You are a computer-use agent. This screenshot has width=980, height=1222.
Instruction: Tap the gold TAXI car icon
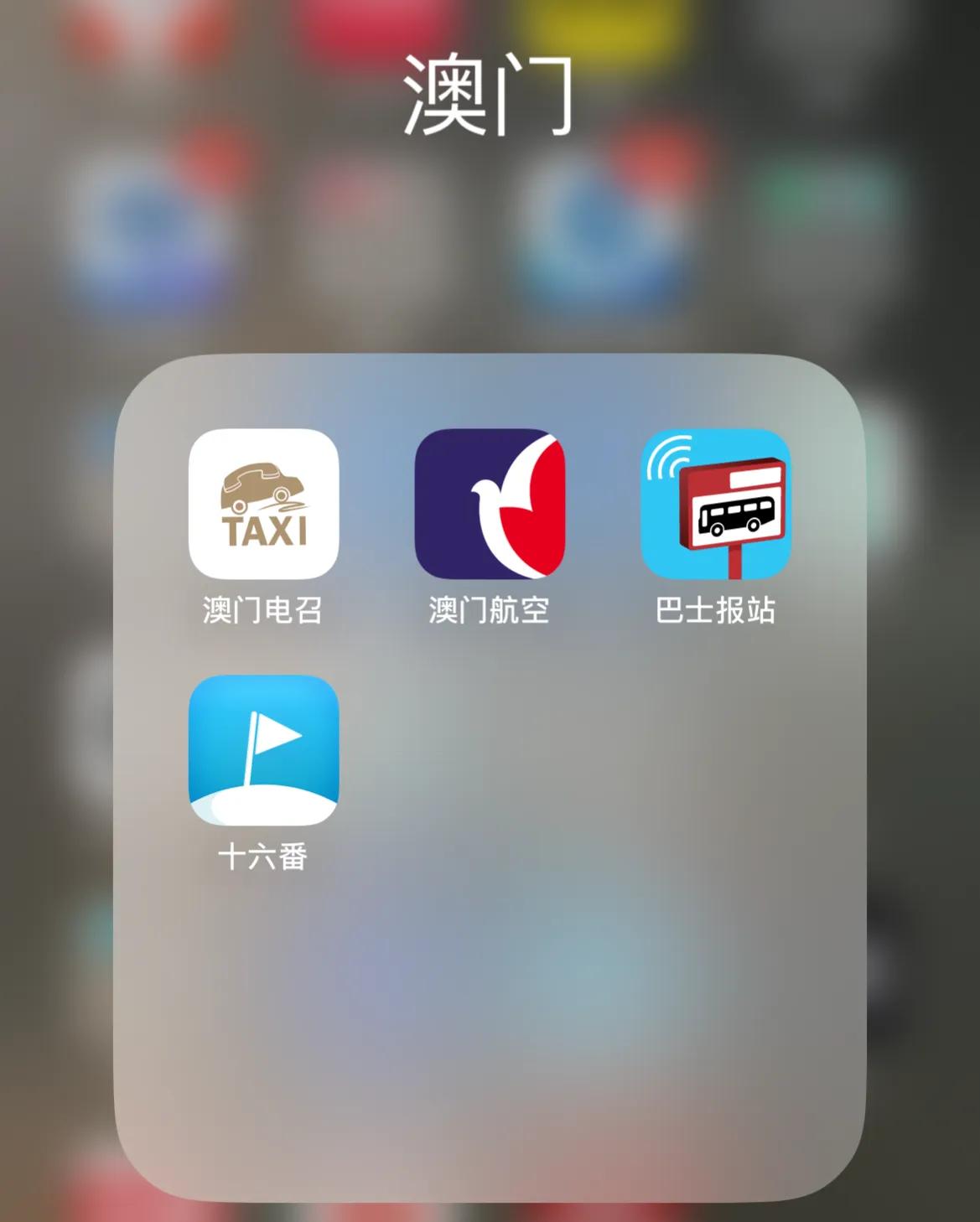(263, 504)
